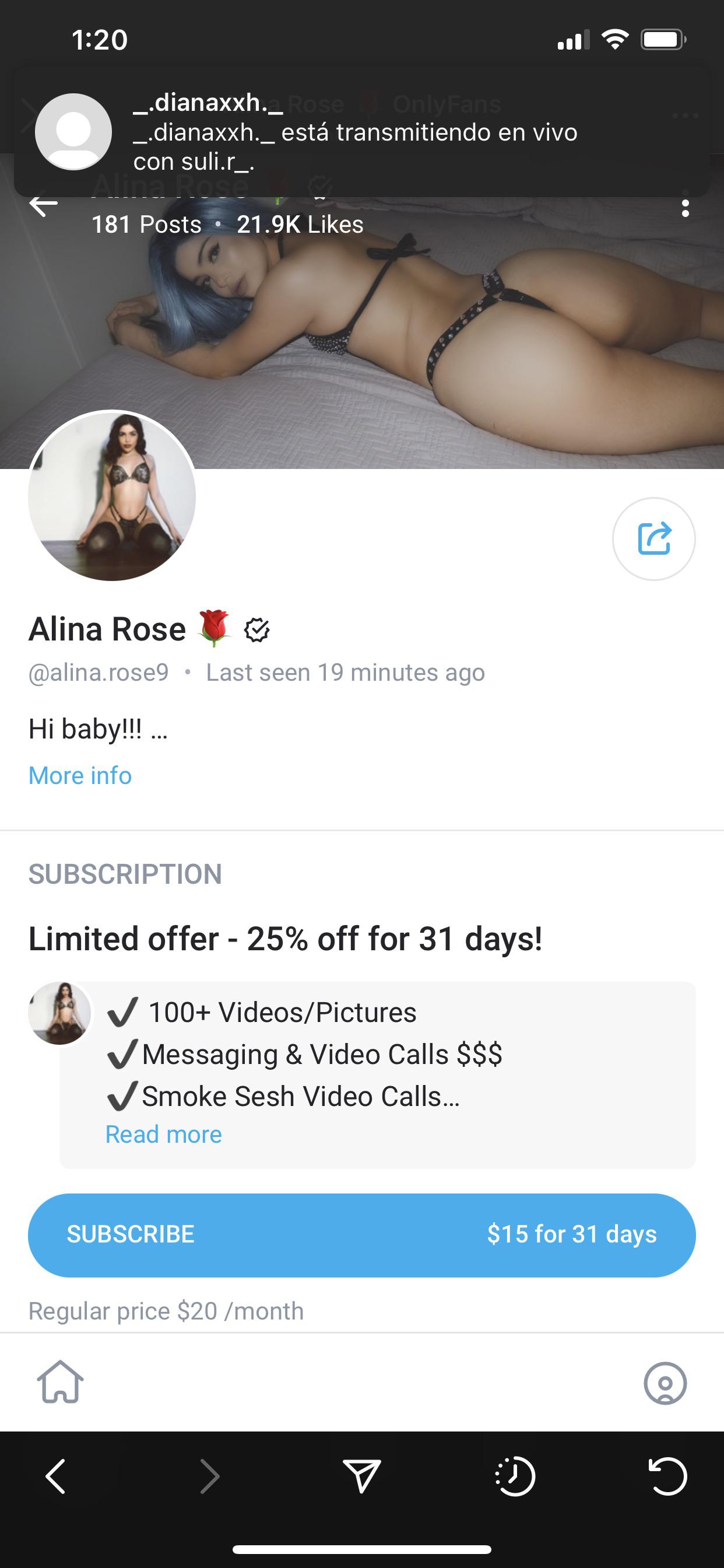Image resolution: width=724 pixels, height=1568 pixels.
Task: Open the account profile icon
Action: pyautogui.click(x=665, y=1383)
